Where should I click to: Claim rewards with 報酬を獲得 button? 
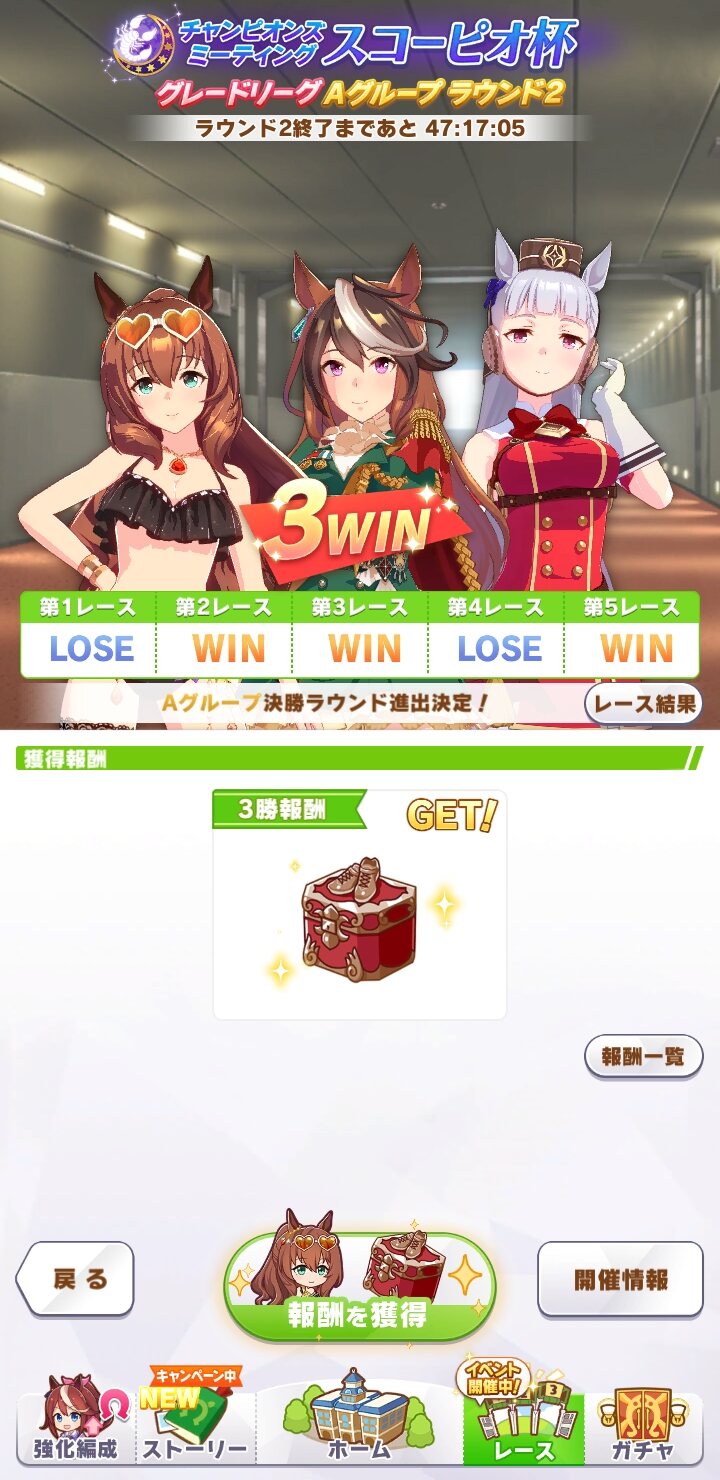tap(360, 1287)
